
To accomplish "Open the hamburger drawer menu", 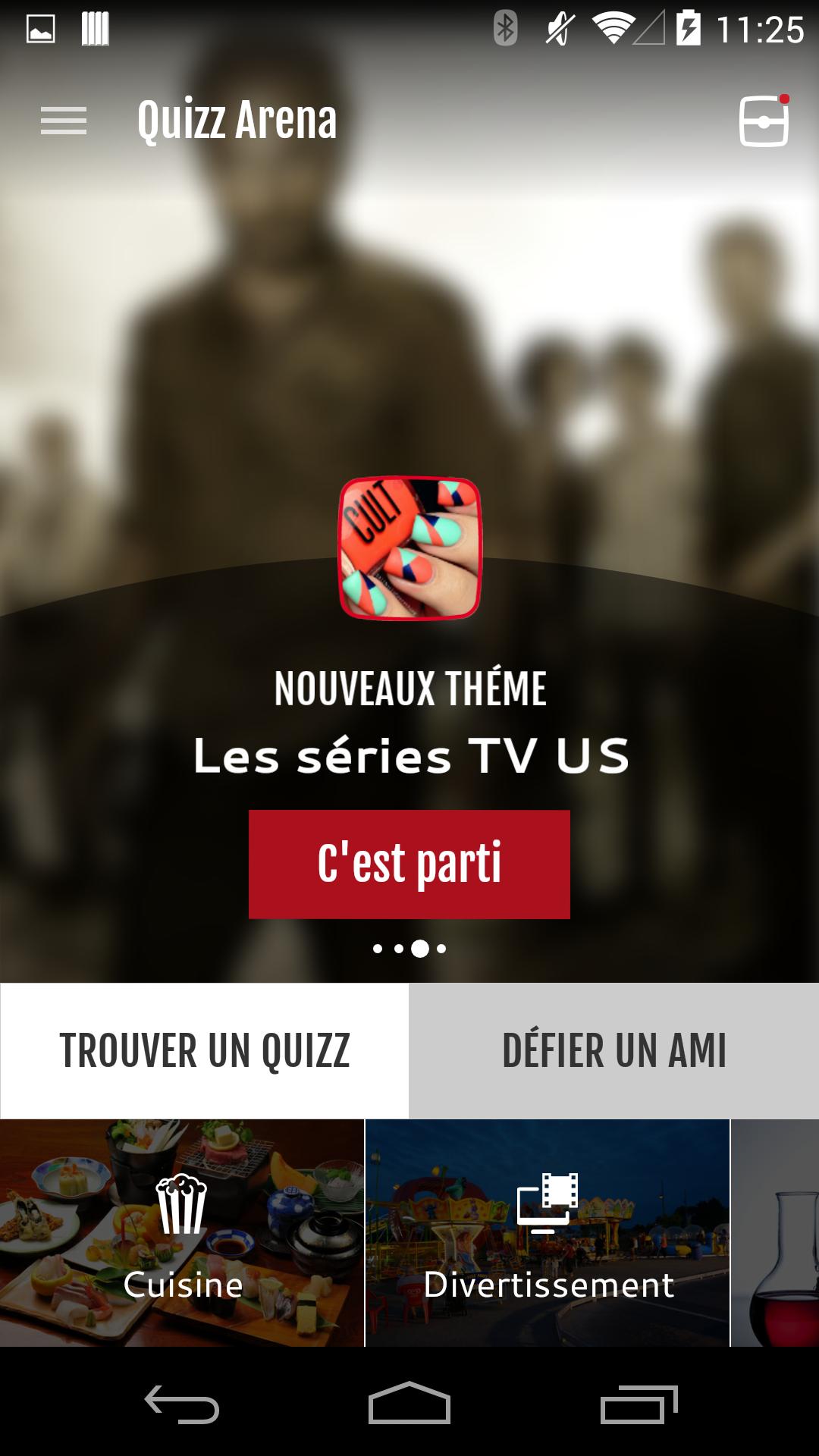I will pos(64,121).
